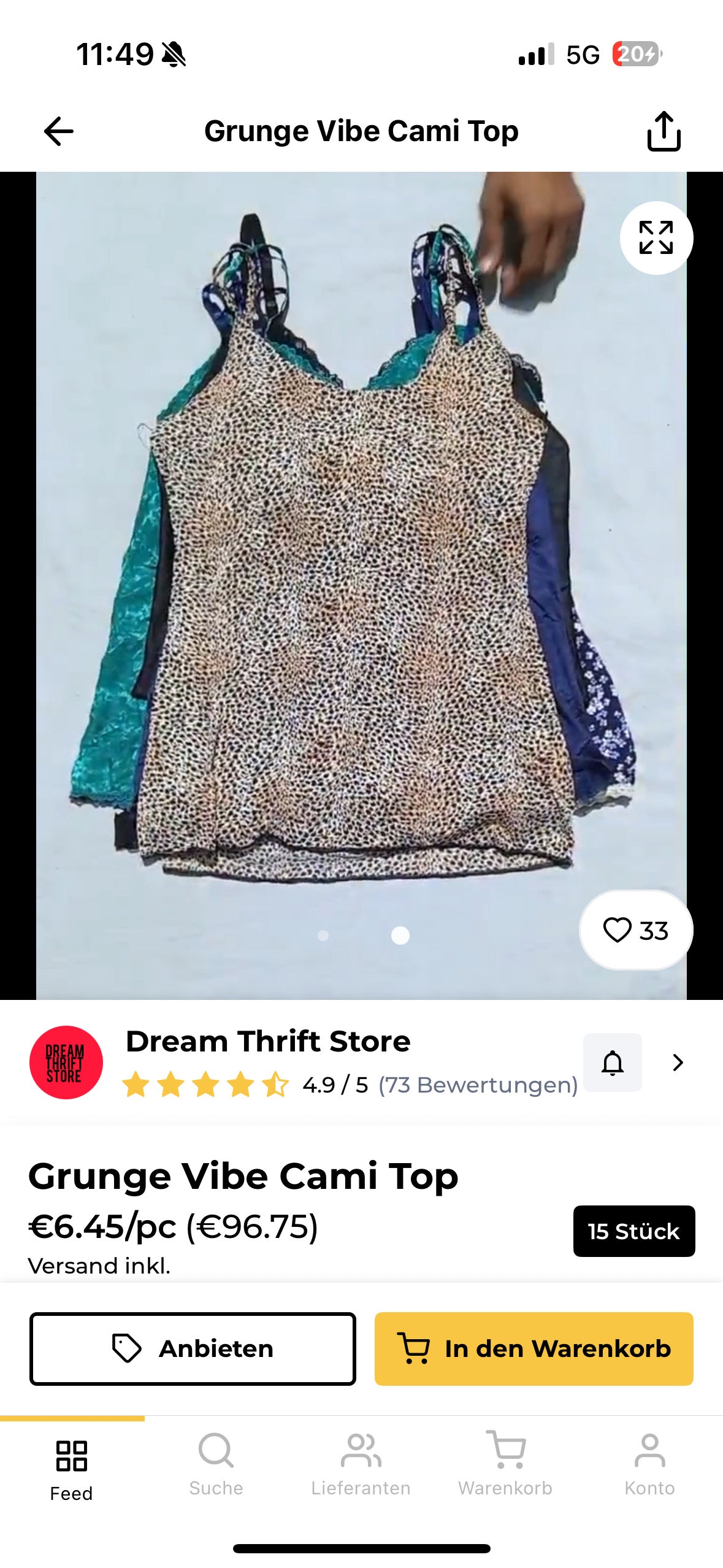Enable notifications for Dream Thrift Store
The height and width of the screenshot is (1568, 723).
[x=613, y=1062]
